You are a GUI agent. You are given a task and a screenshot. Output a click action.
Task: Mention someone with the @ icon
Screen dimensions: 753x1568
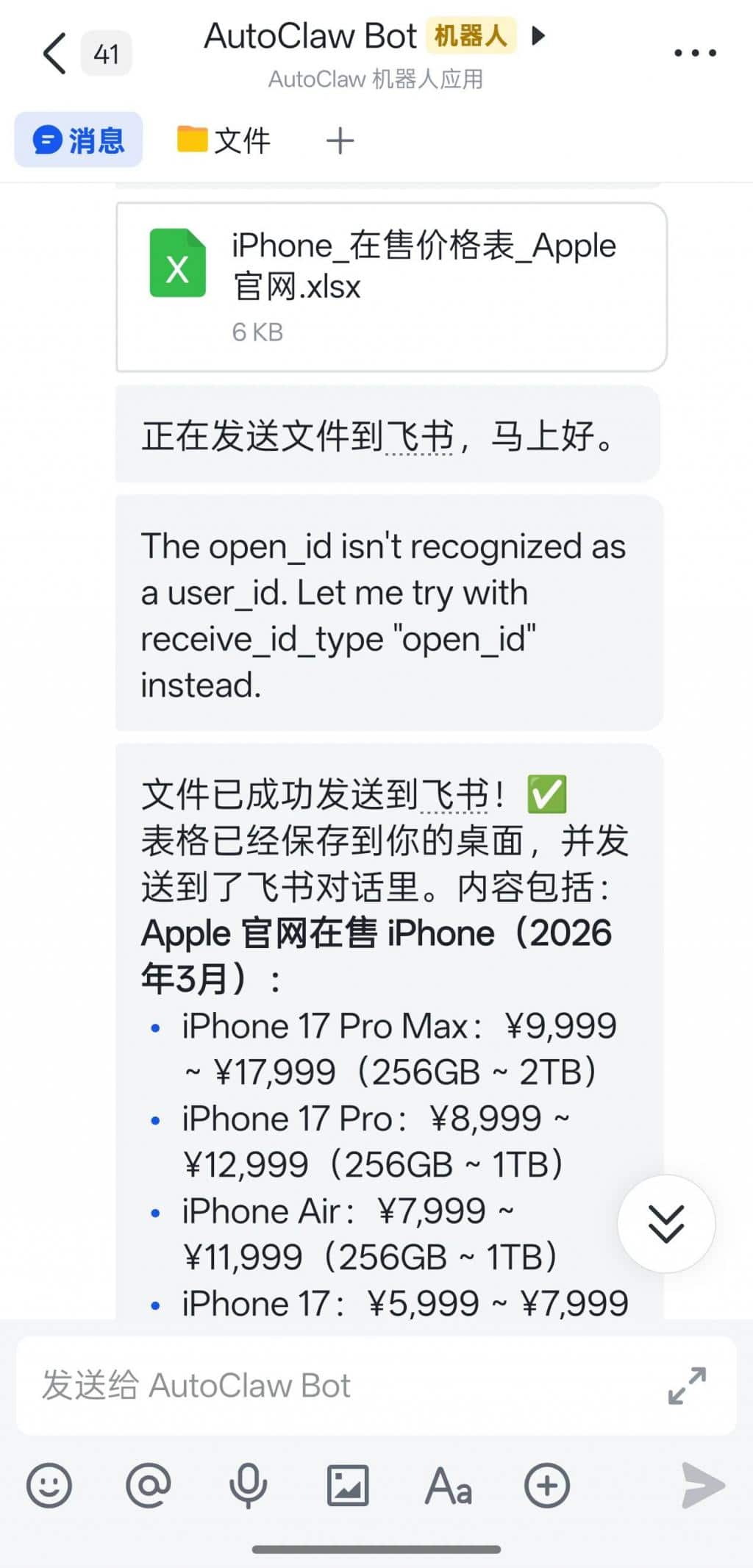point(149,1486)
